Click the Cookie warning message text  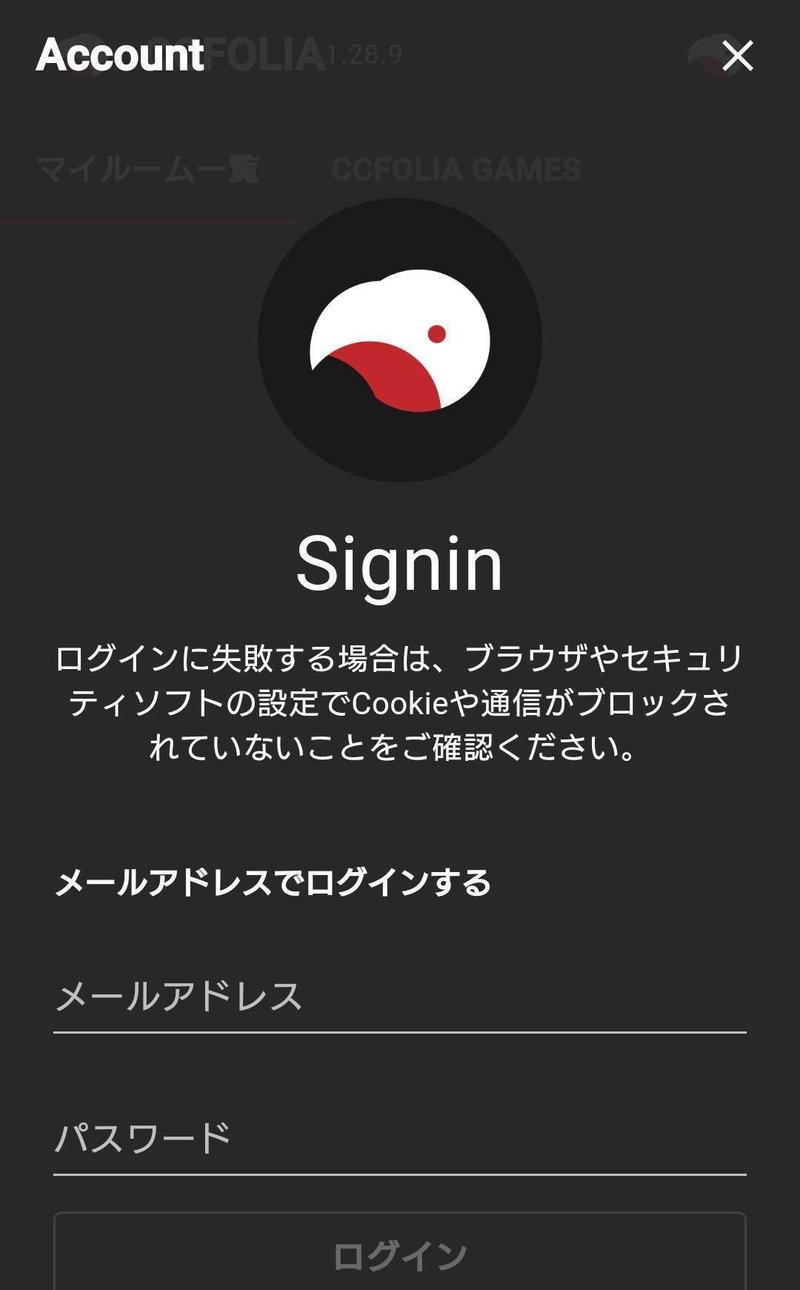click(x=400, y=700)
